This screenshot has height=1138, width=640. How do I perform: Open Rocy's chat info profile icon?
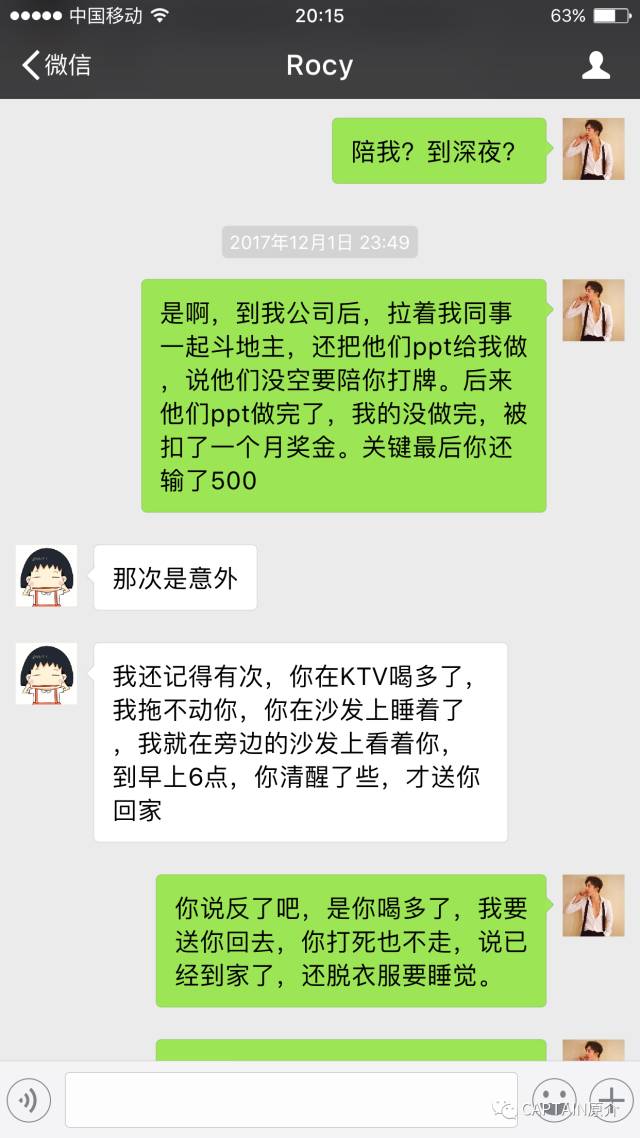(x=596, y=66)
